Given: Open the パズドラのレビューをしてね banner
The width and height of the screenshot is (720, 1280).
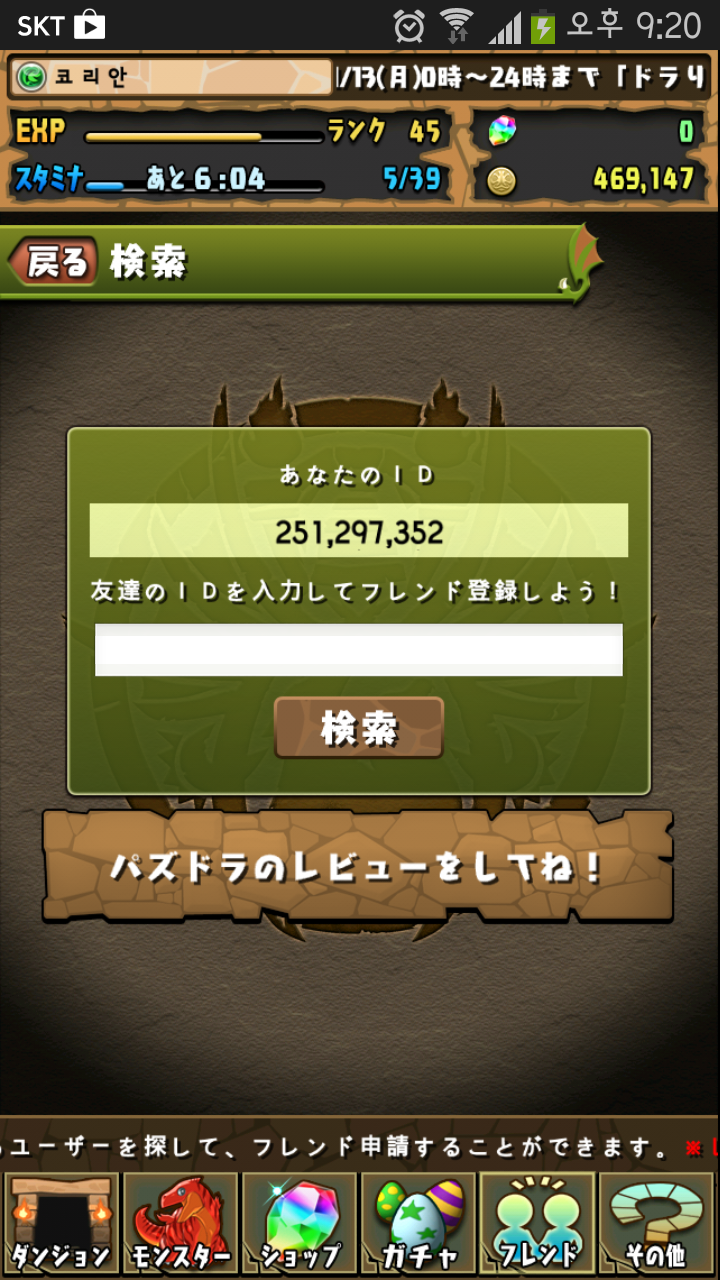Looking at the screenshot, I should 358,867.
